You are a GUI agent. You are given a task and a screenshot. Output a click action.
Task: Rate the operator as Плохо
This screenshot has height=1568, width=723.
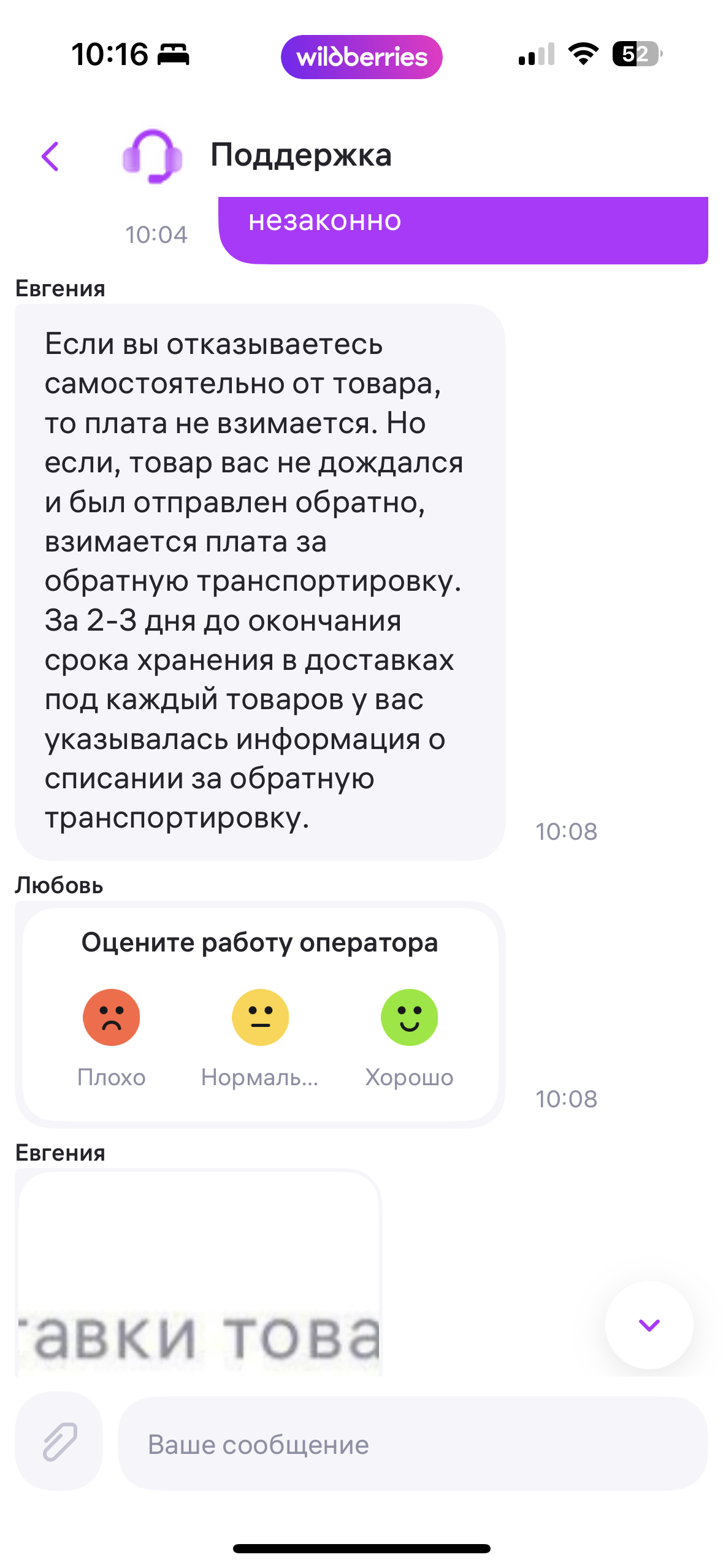click(111, 1018)
